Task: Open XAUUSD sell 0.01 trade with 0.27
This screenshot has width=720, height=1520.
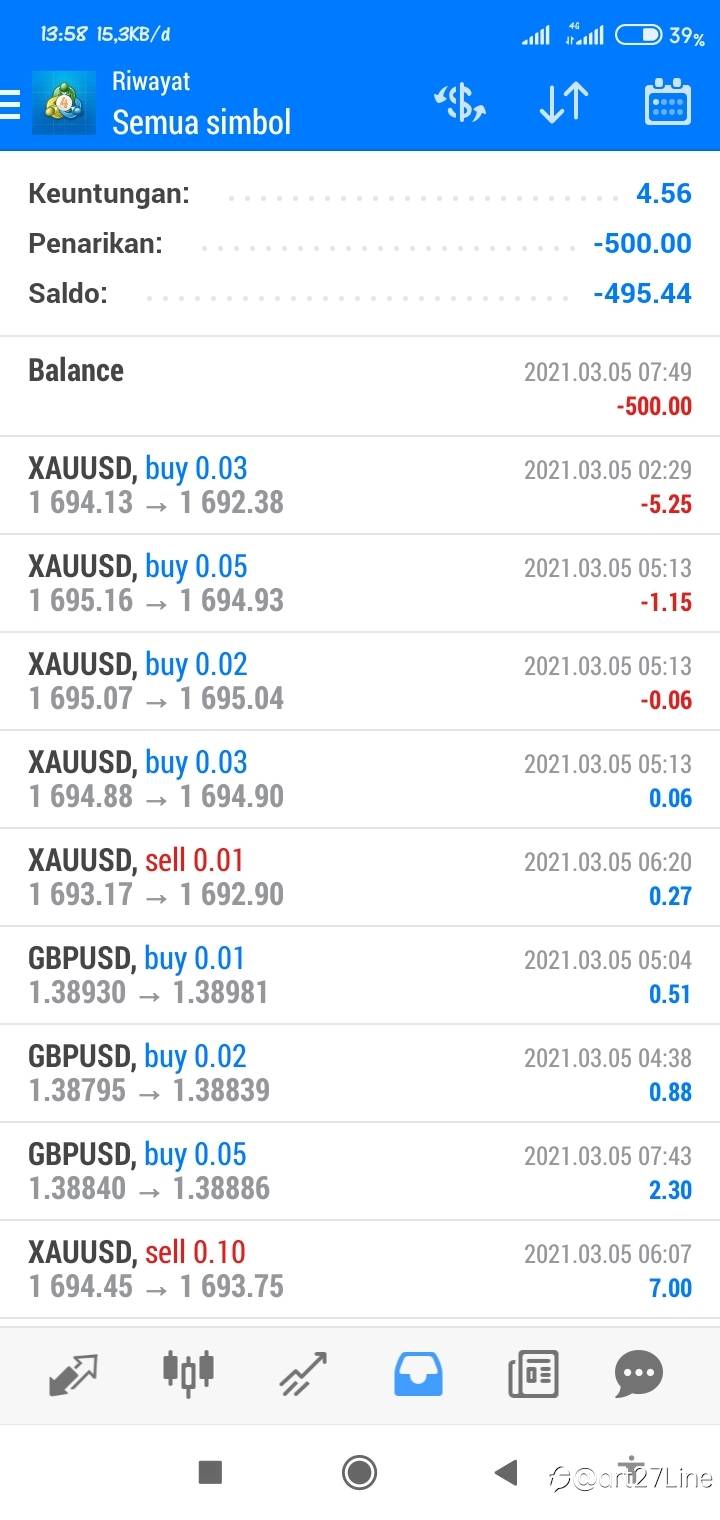Action: coord(360,877)
